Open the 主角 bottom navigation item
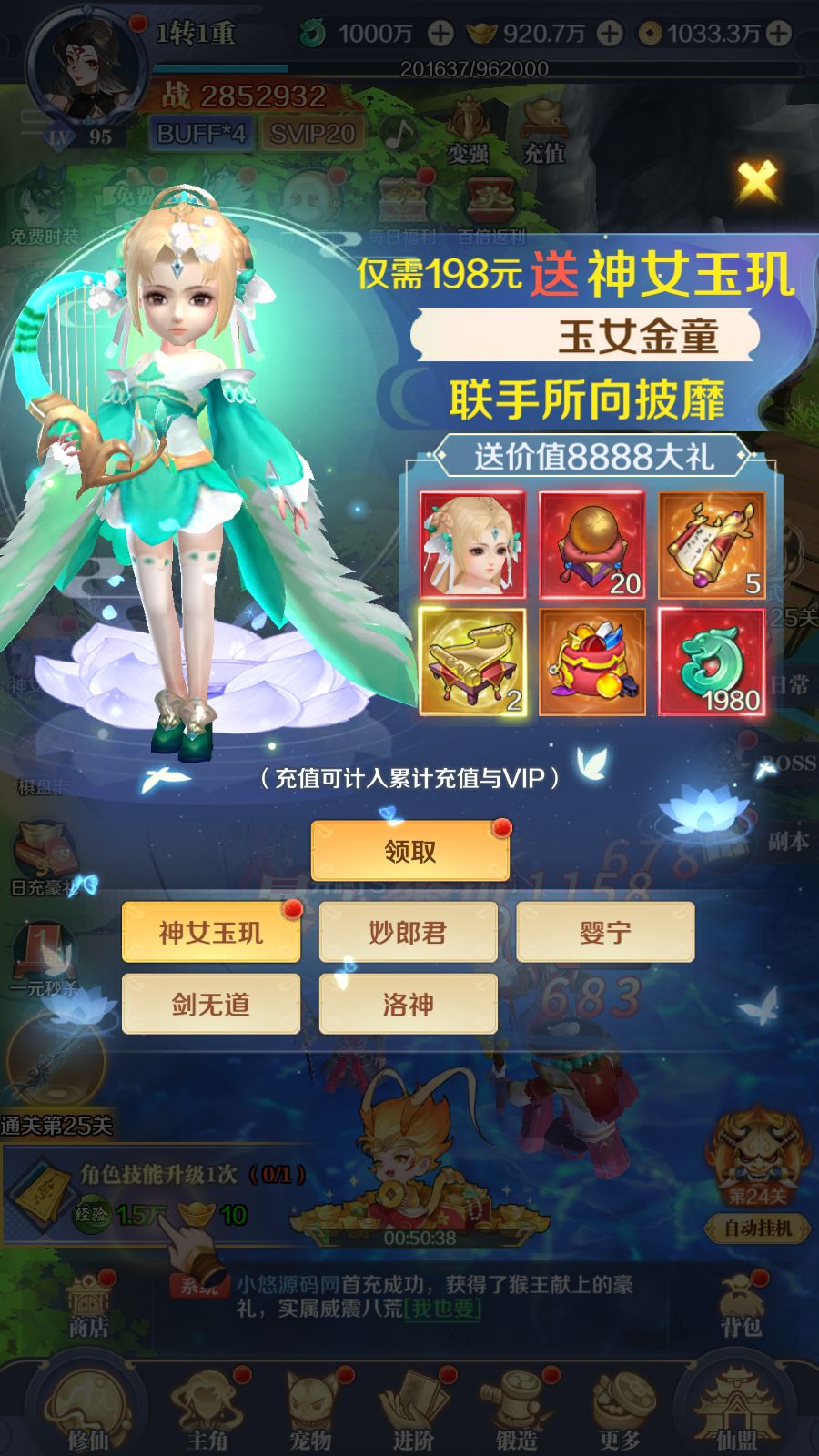819x1456 pixels. (x=207, y=1410)
